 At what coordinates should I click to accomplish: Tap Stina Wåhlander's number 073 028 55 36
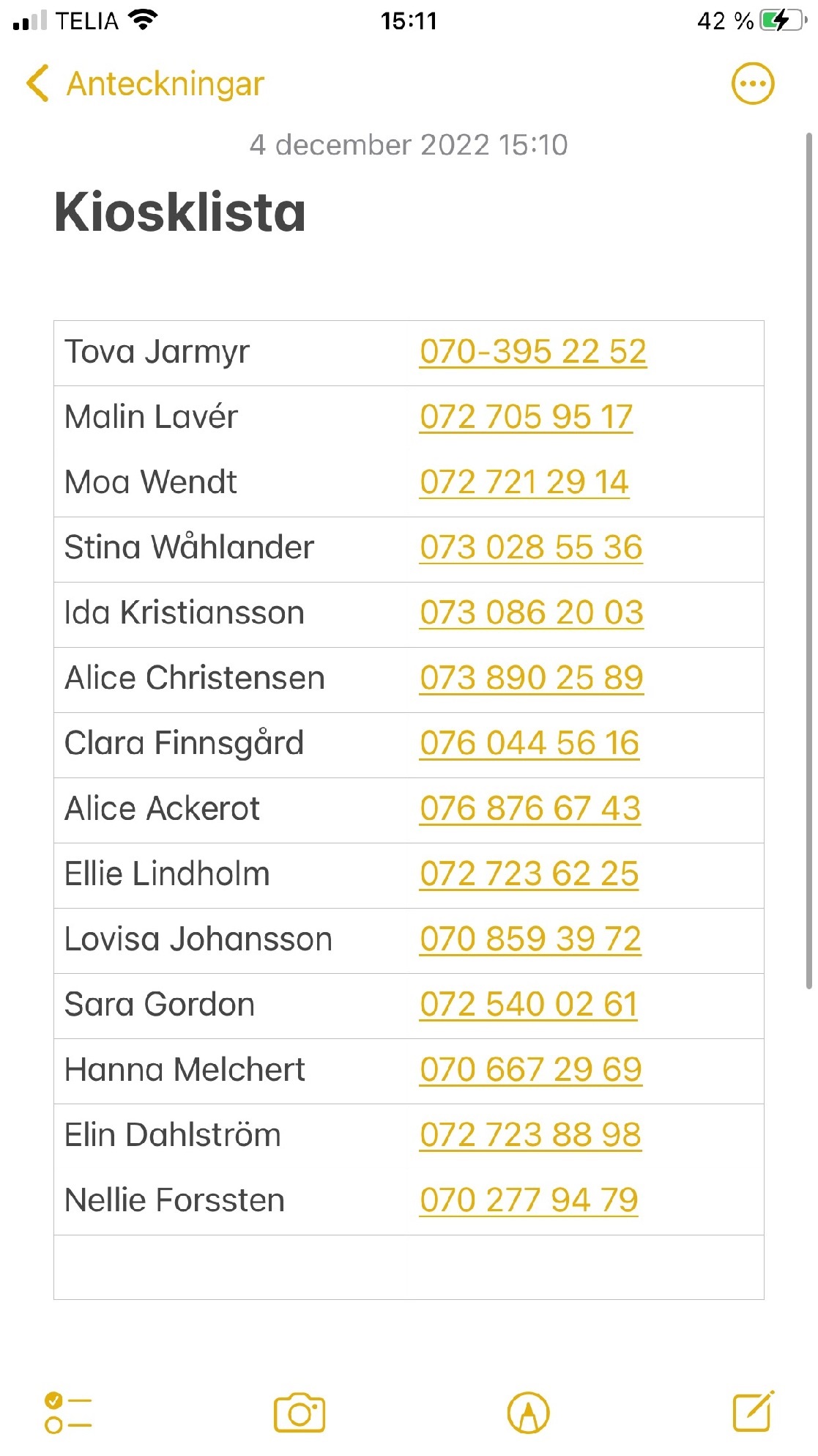pyautogui.click(x=531, y=547)
